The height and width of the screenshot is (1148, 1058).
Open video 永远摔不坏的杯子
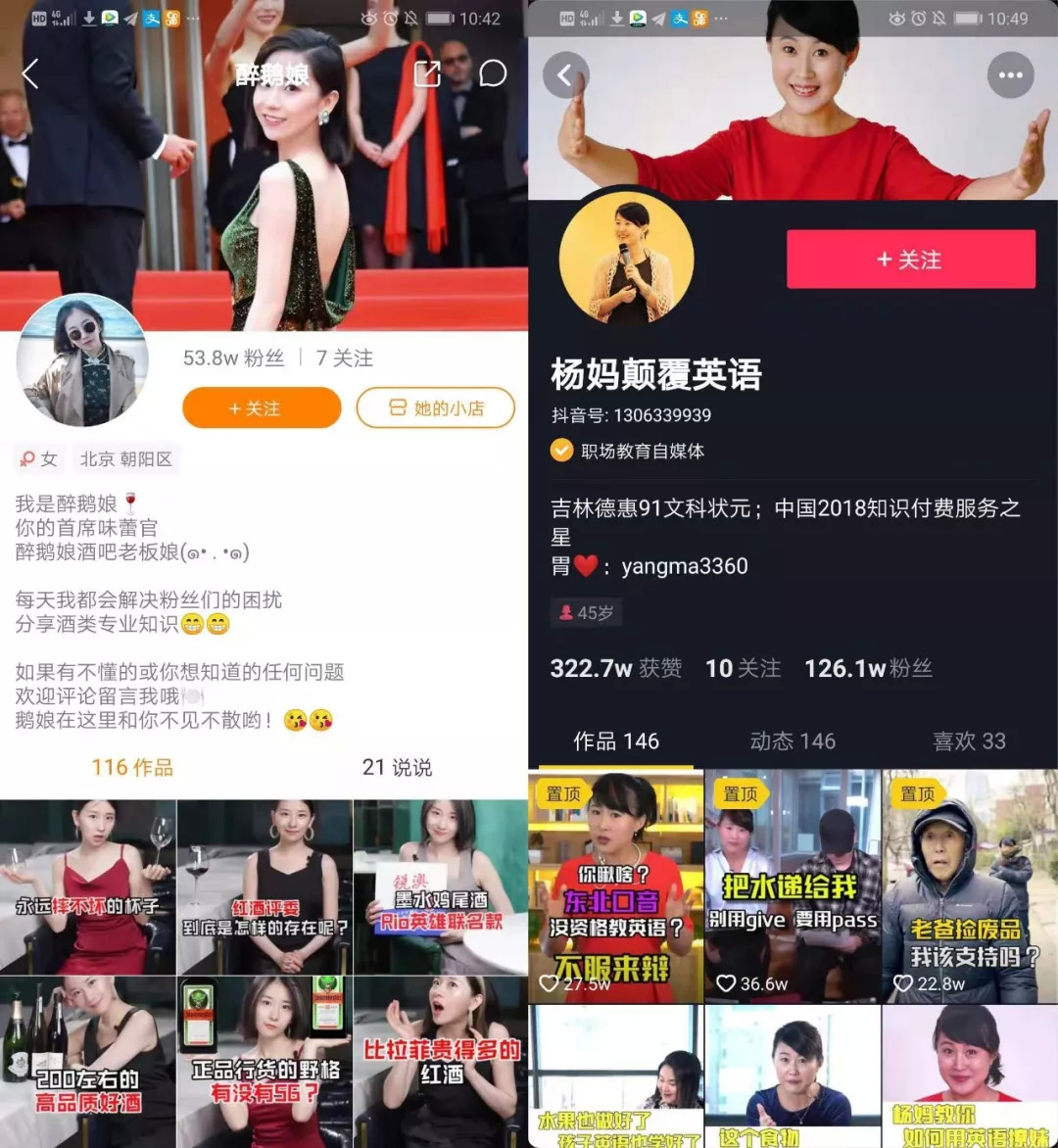click(x=88, y=886)
